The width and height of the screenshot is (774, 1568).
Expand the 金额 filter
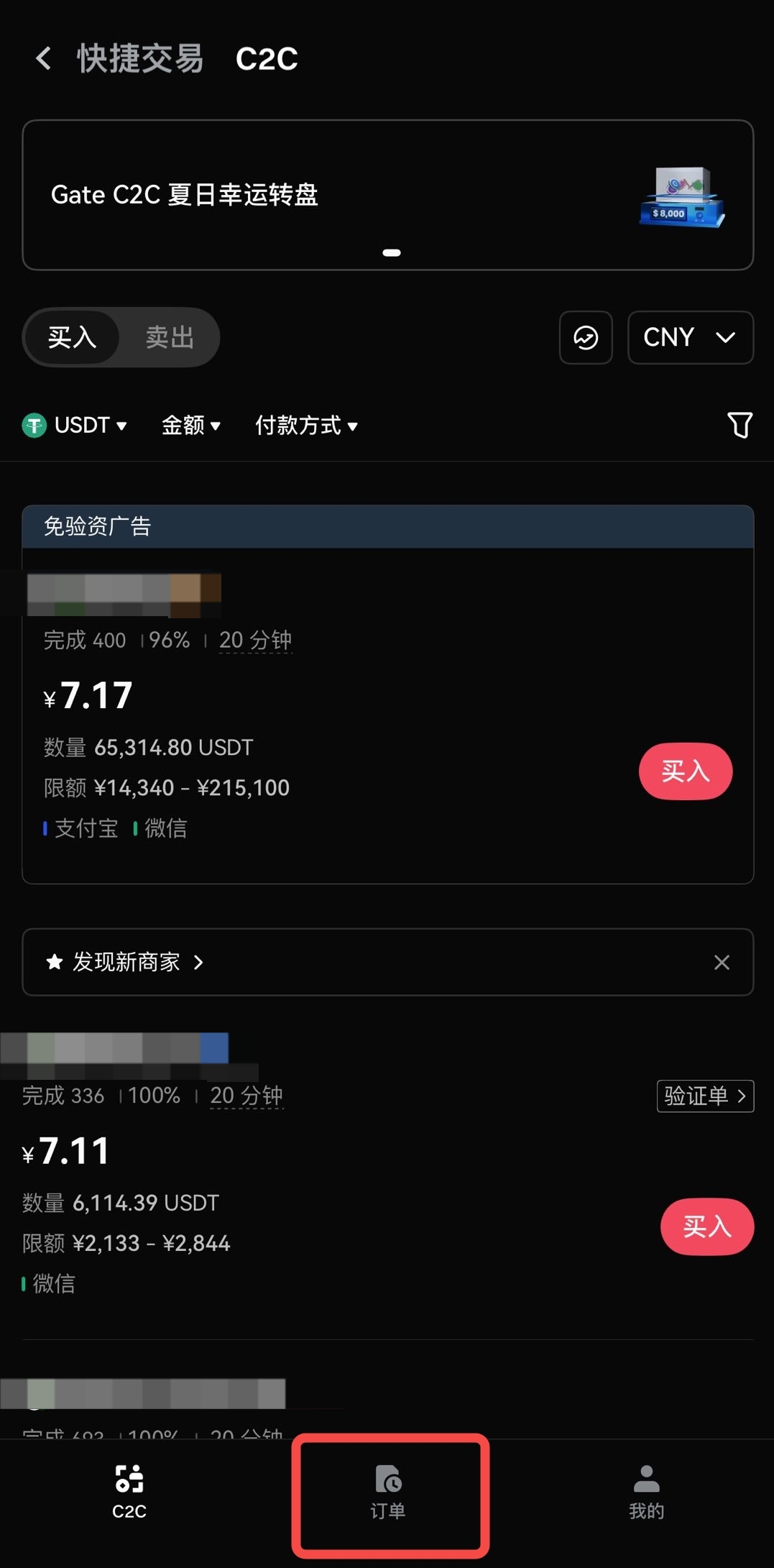(190, 426)
